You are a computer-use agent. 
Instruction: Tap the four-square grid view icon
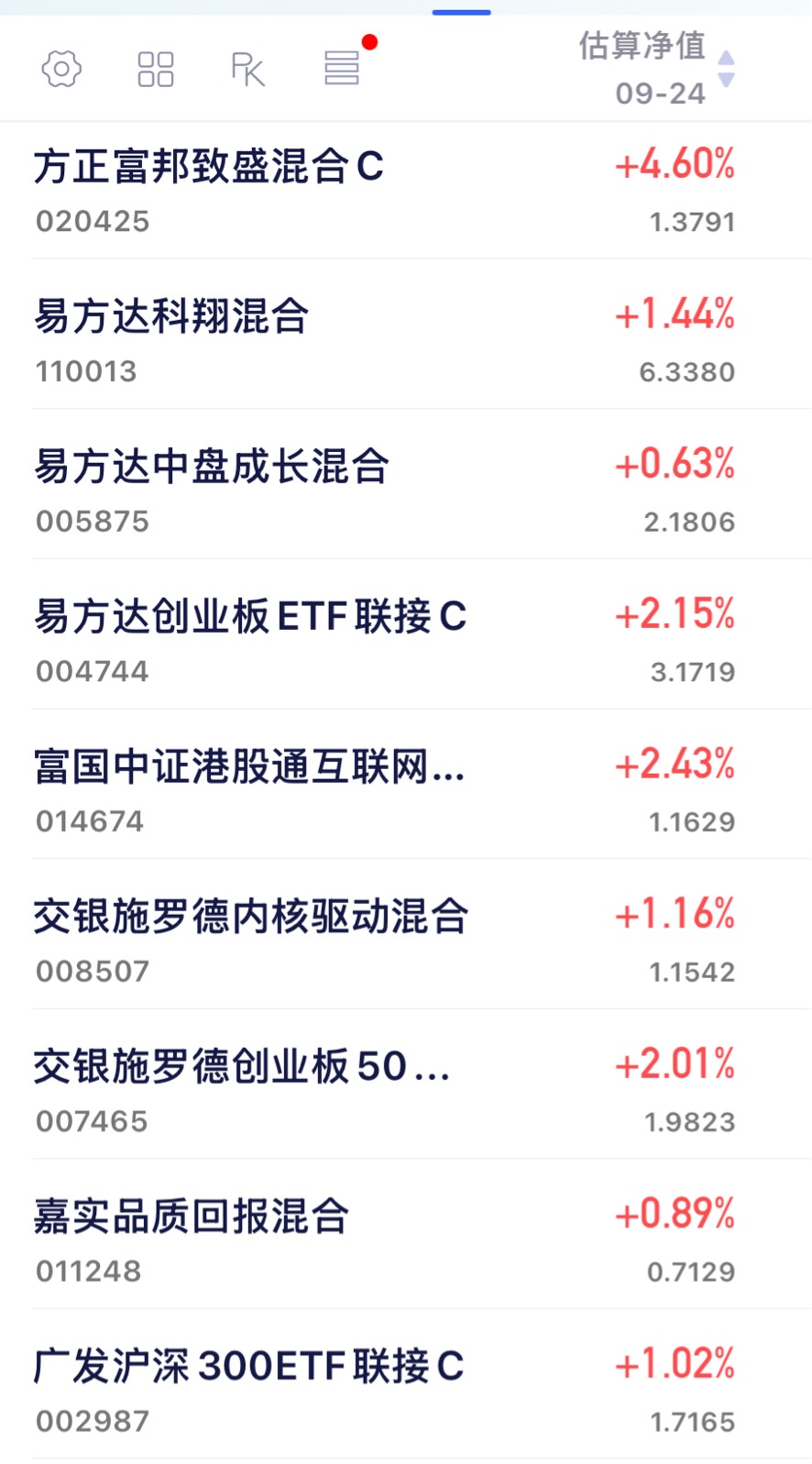tap(156, 69)
